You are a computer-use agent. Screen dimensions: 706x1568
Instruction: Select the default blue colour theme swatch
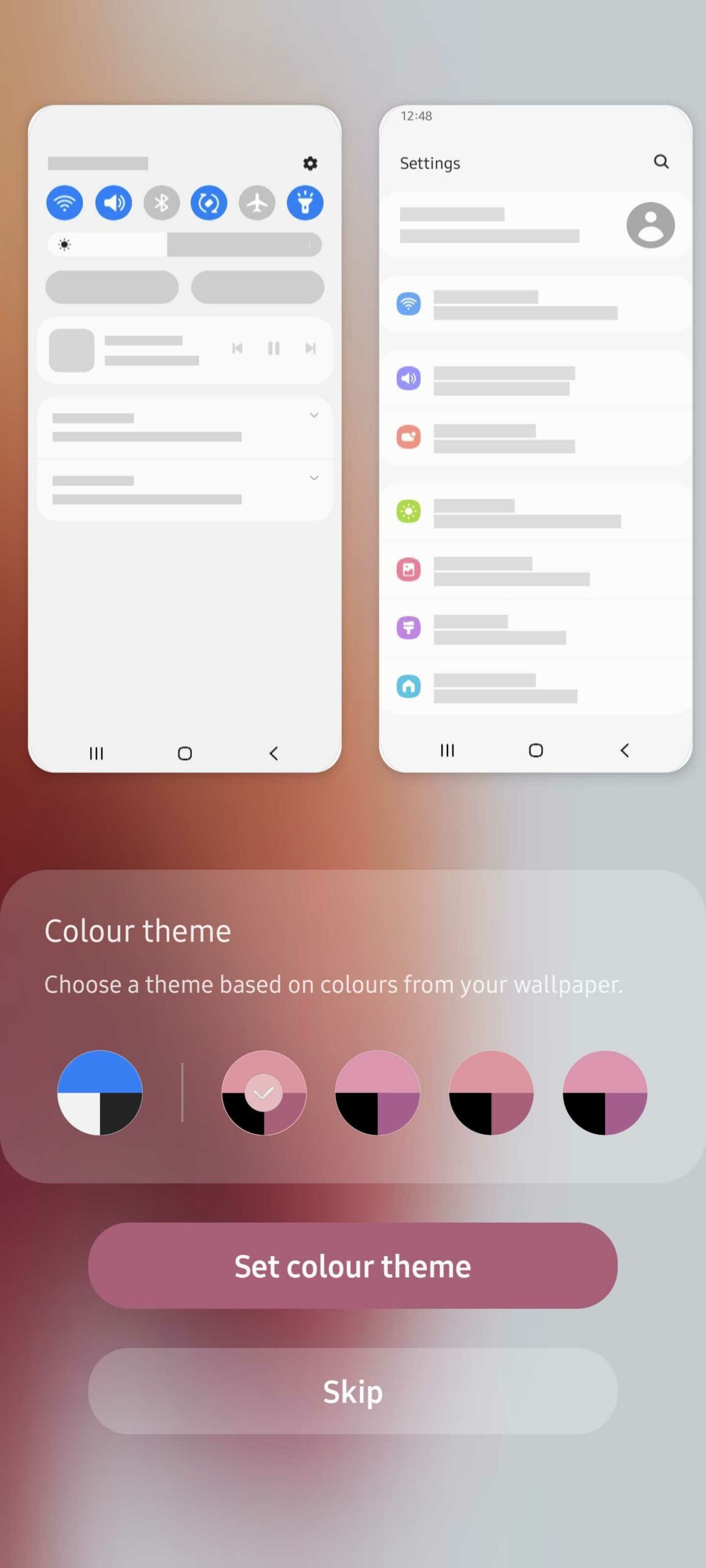pyautogui.click(x=100, y=1093)
